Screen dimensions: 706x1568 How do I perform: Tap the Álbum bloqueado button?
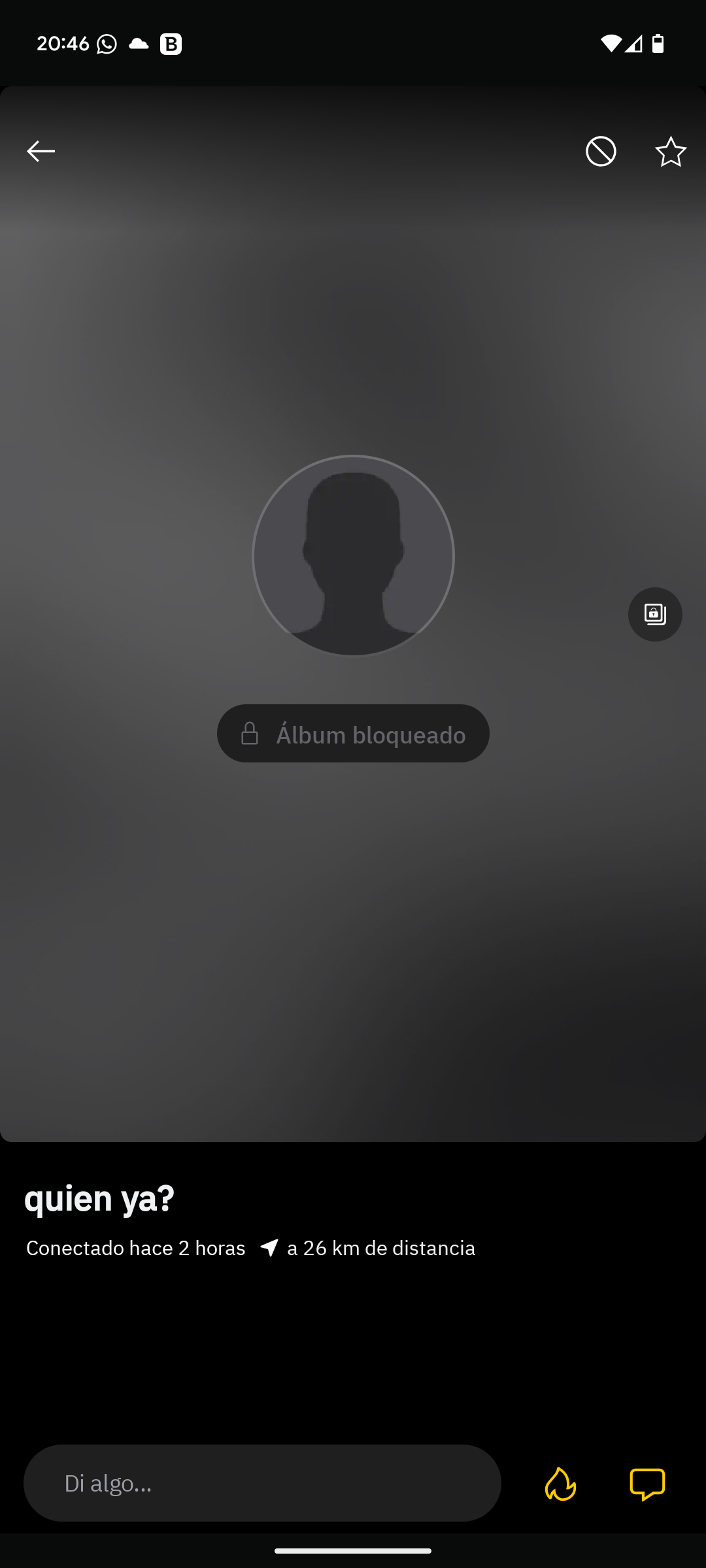point(353,734)
